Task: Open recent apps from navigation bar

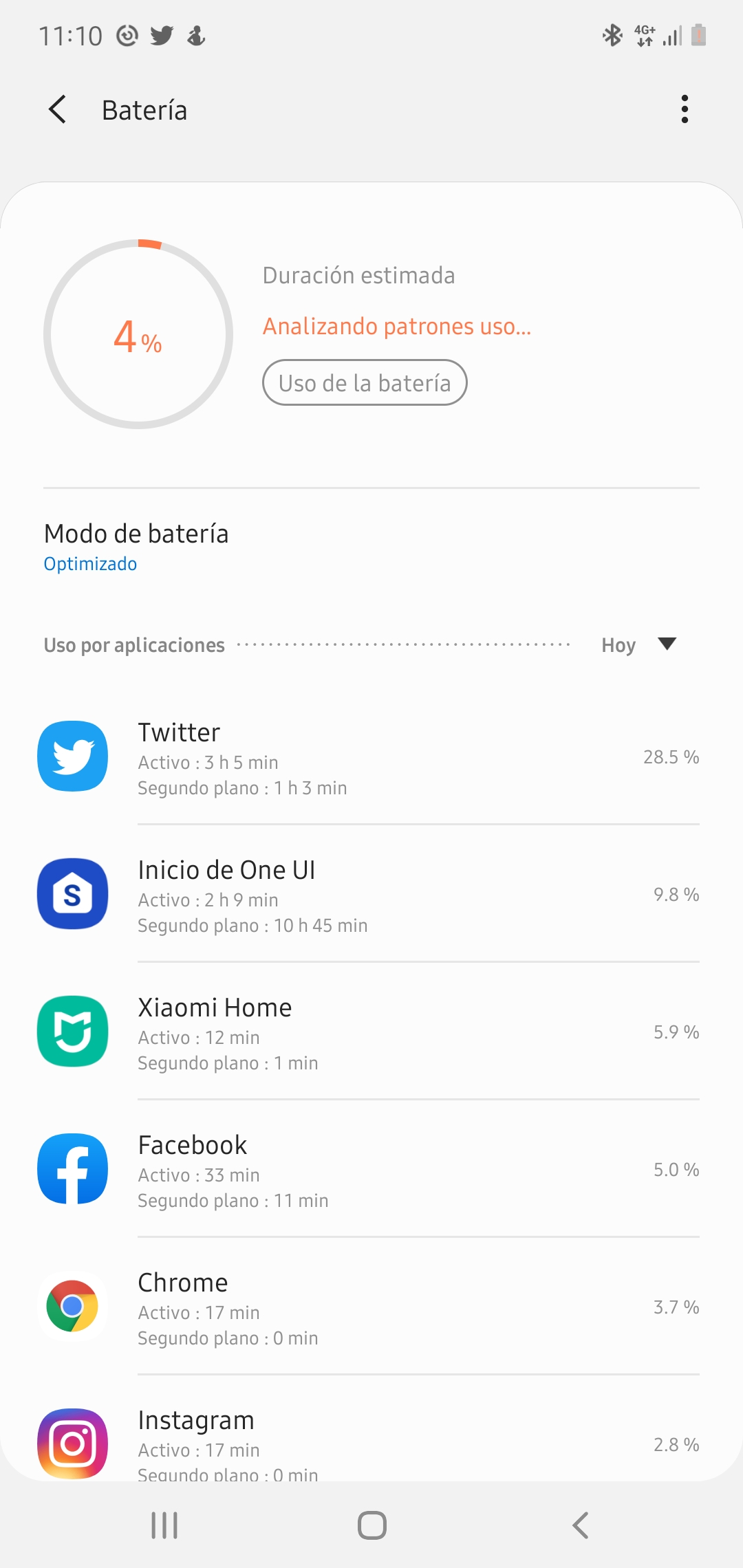Action: [164, 1525]
